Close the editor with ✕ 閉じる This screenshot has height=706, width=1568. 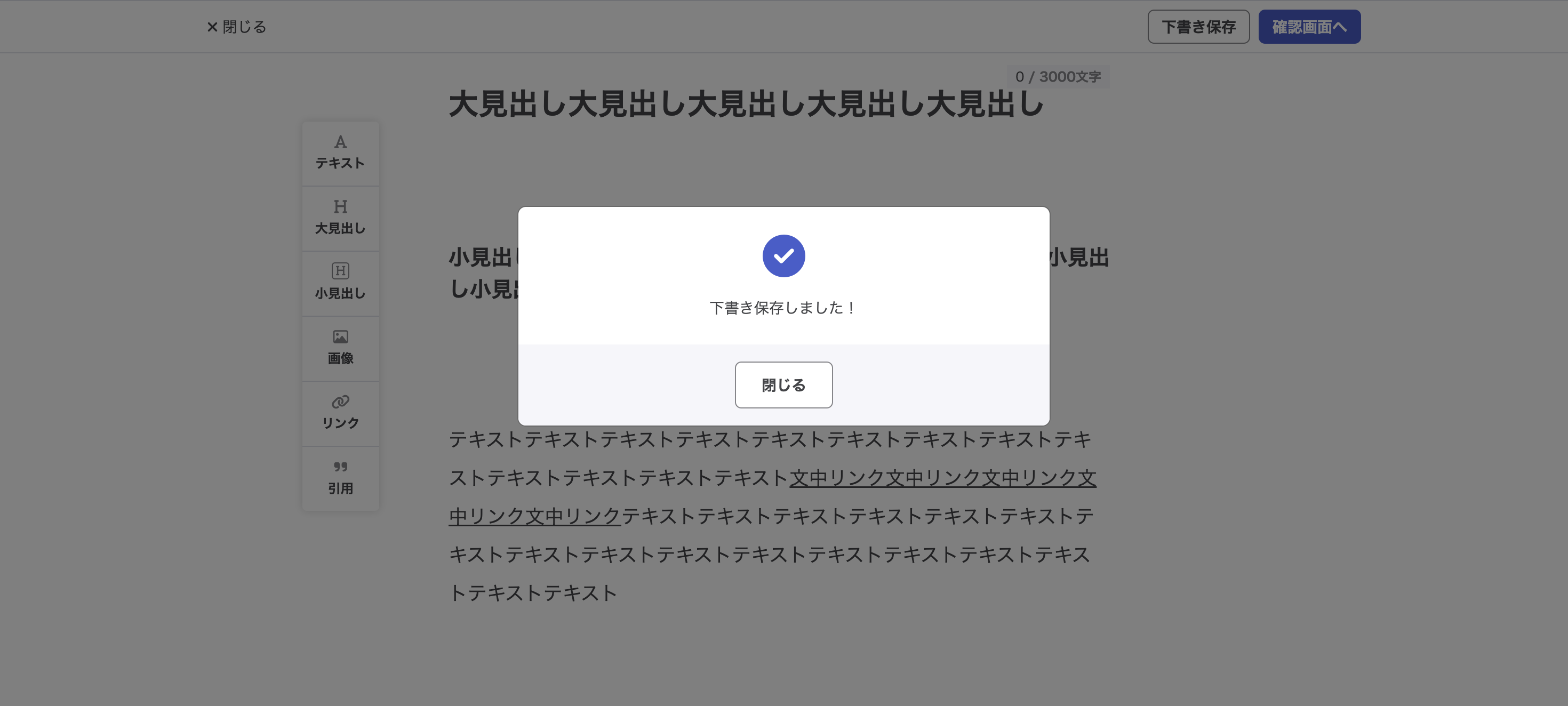click(x=236, y=27)
